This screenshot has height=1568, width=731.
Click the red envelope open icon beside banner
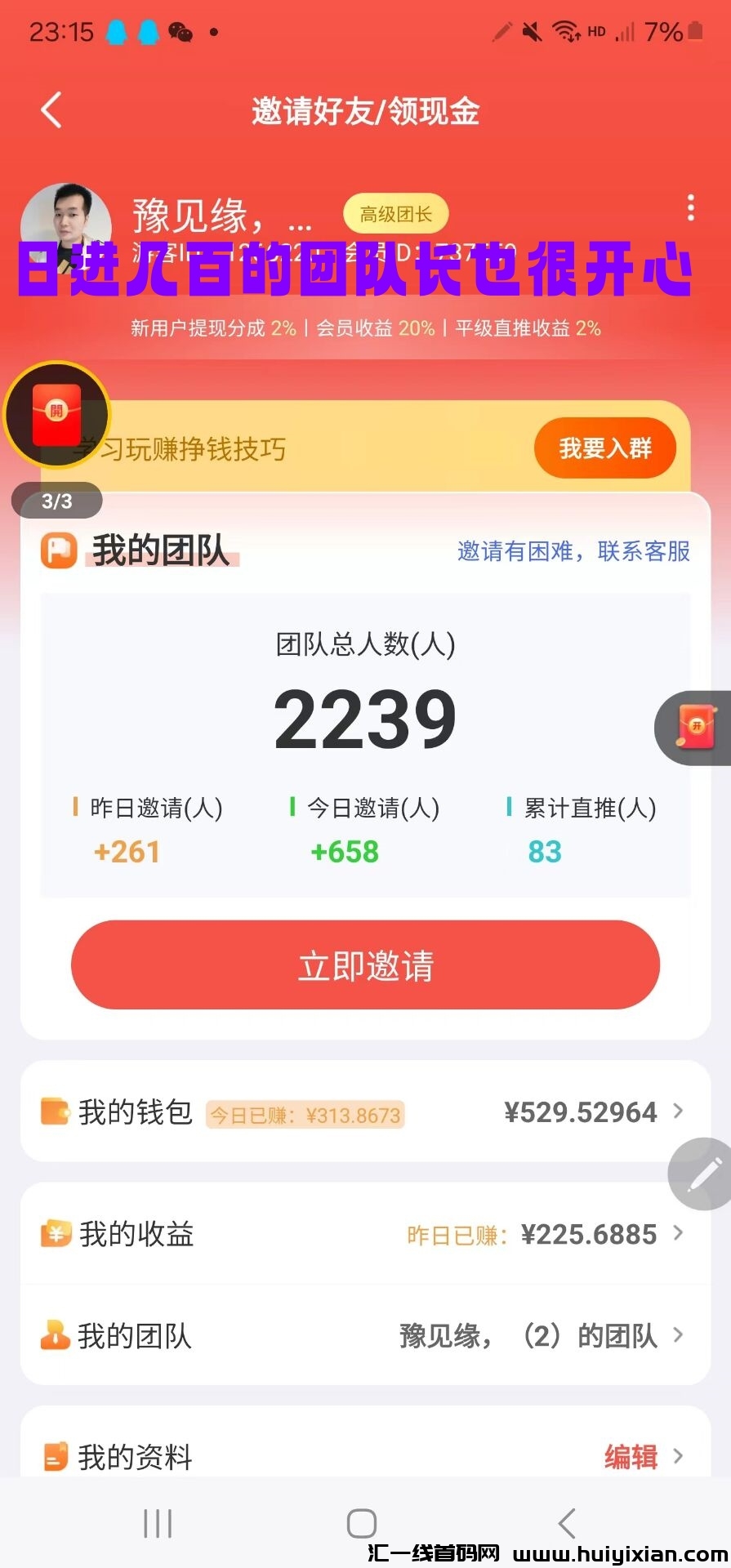point(56,415)
